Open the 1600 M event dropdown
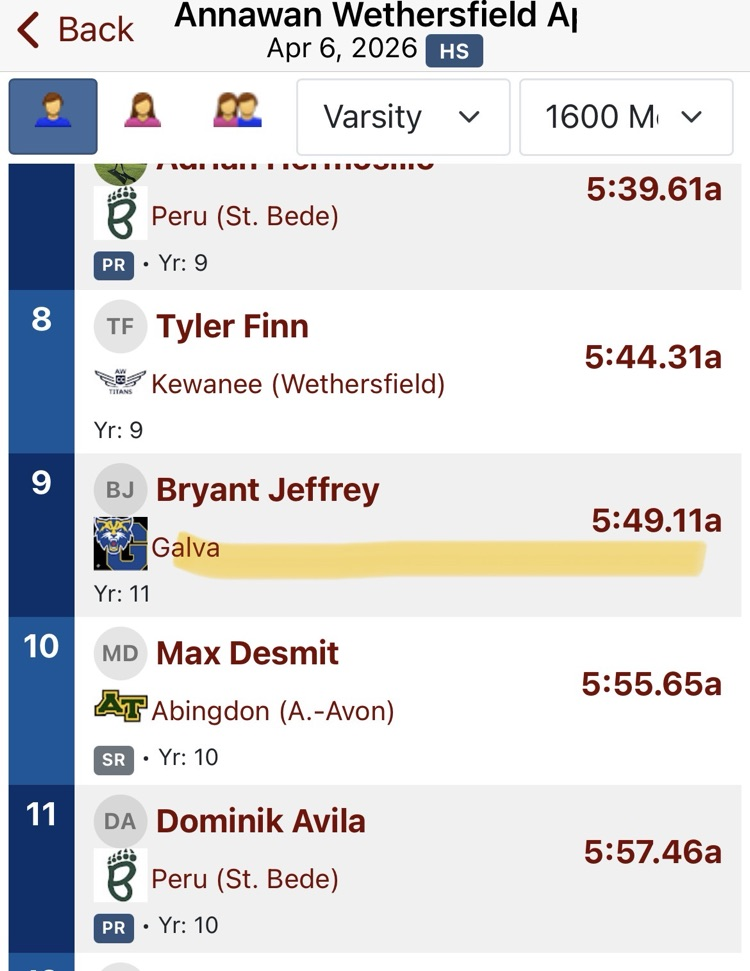 tap(626, 116)
